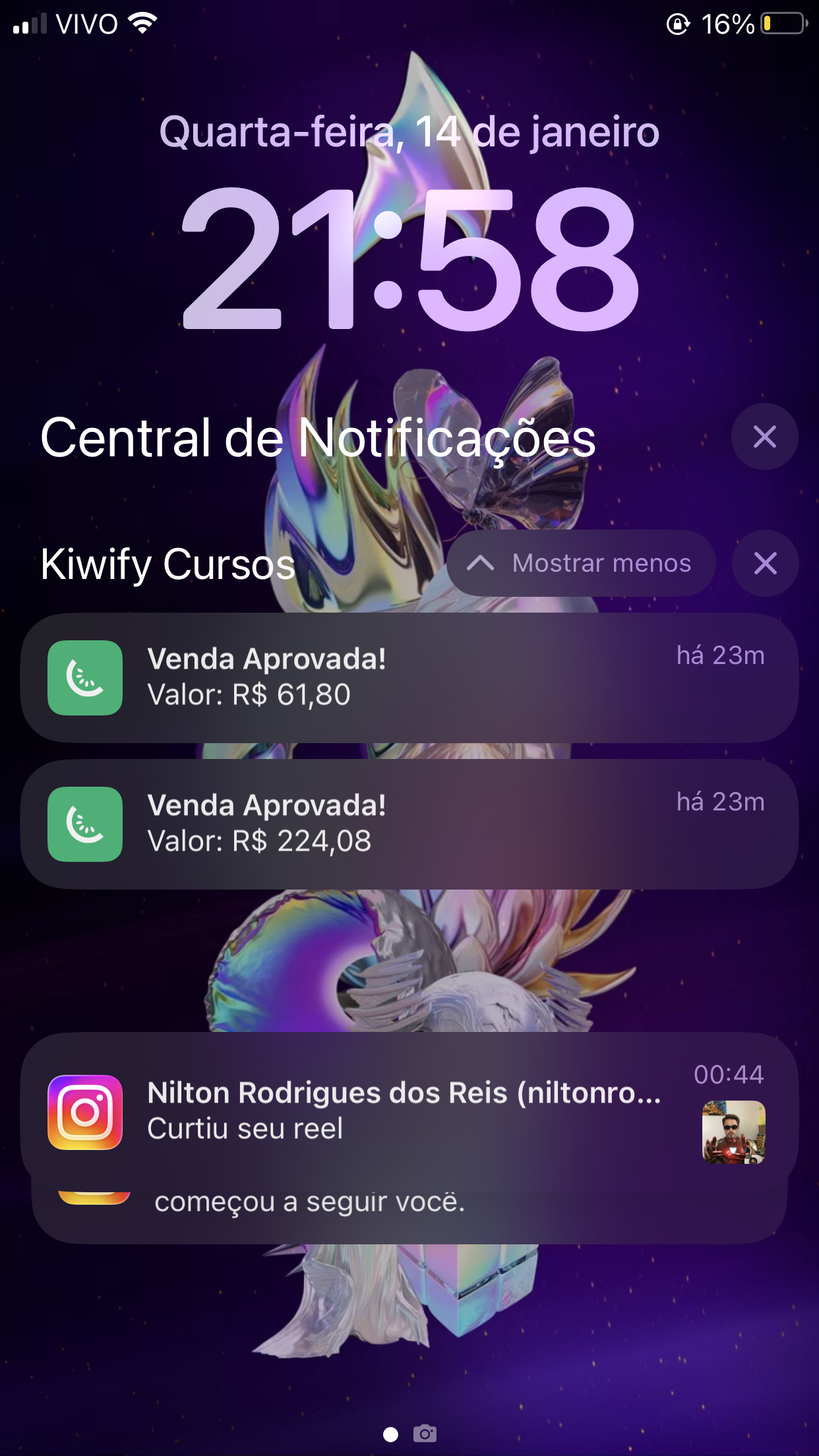Dismiss the Kiwify Cursos notification group
Viewport: 819px width, 1456px height.
(x=765, y=564)
